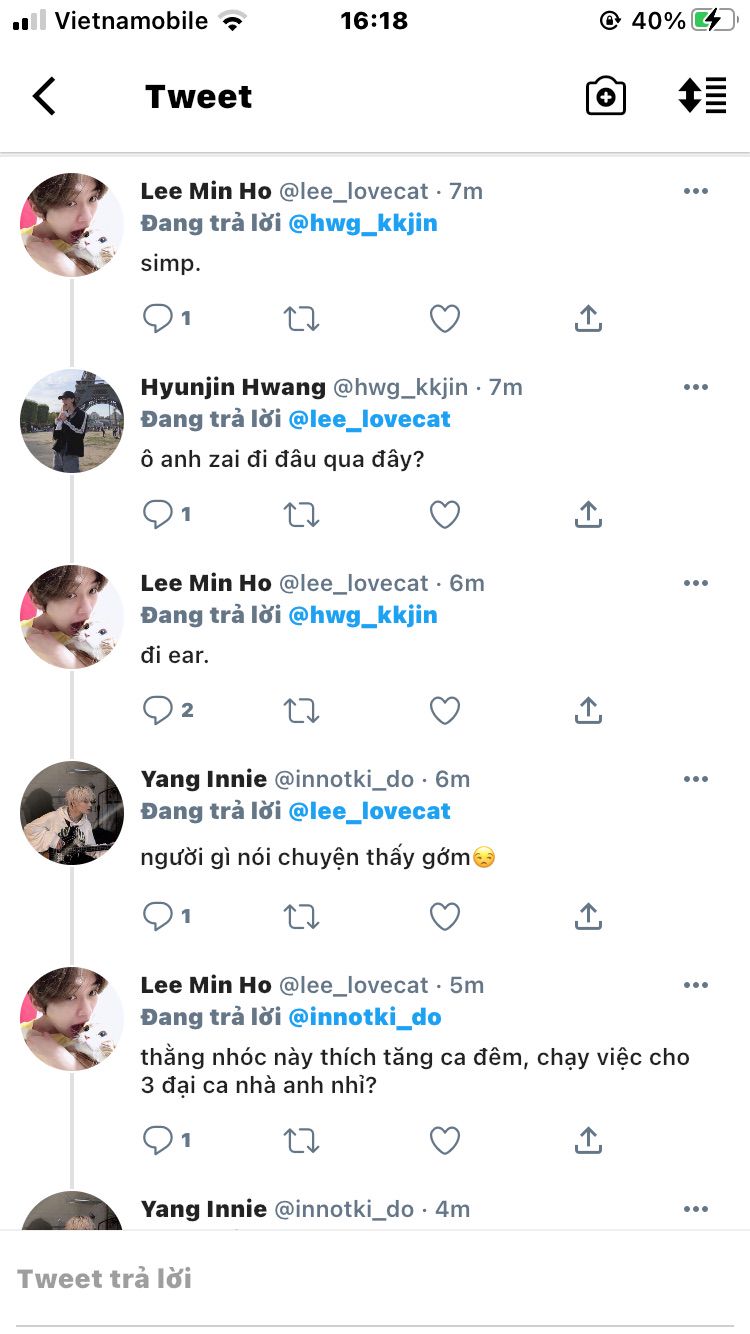Screen dimensions: 750x1334
Task: Open Yang Innie's avatar on "người gì" tweet
Action: pyautogui.click(x=71, y=813)
